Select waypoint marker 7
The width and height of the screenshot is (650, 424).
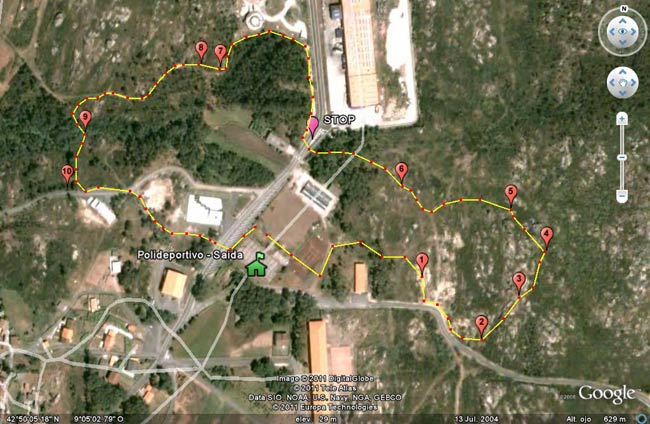pyautogui.click(x=220, y=51)
